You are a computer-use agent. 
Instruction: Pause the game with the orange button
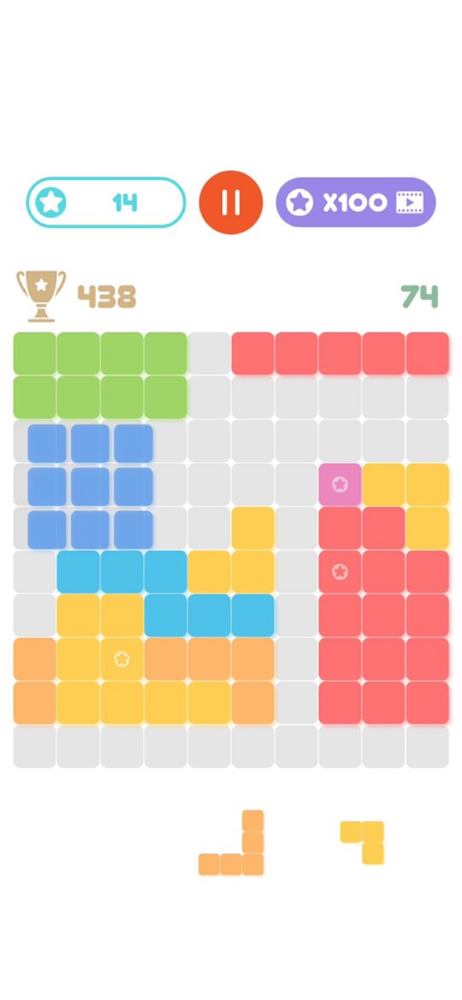coord(231,202)
